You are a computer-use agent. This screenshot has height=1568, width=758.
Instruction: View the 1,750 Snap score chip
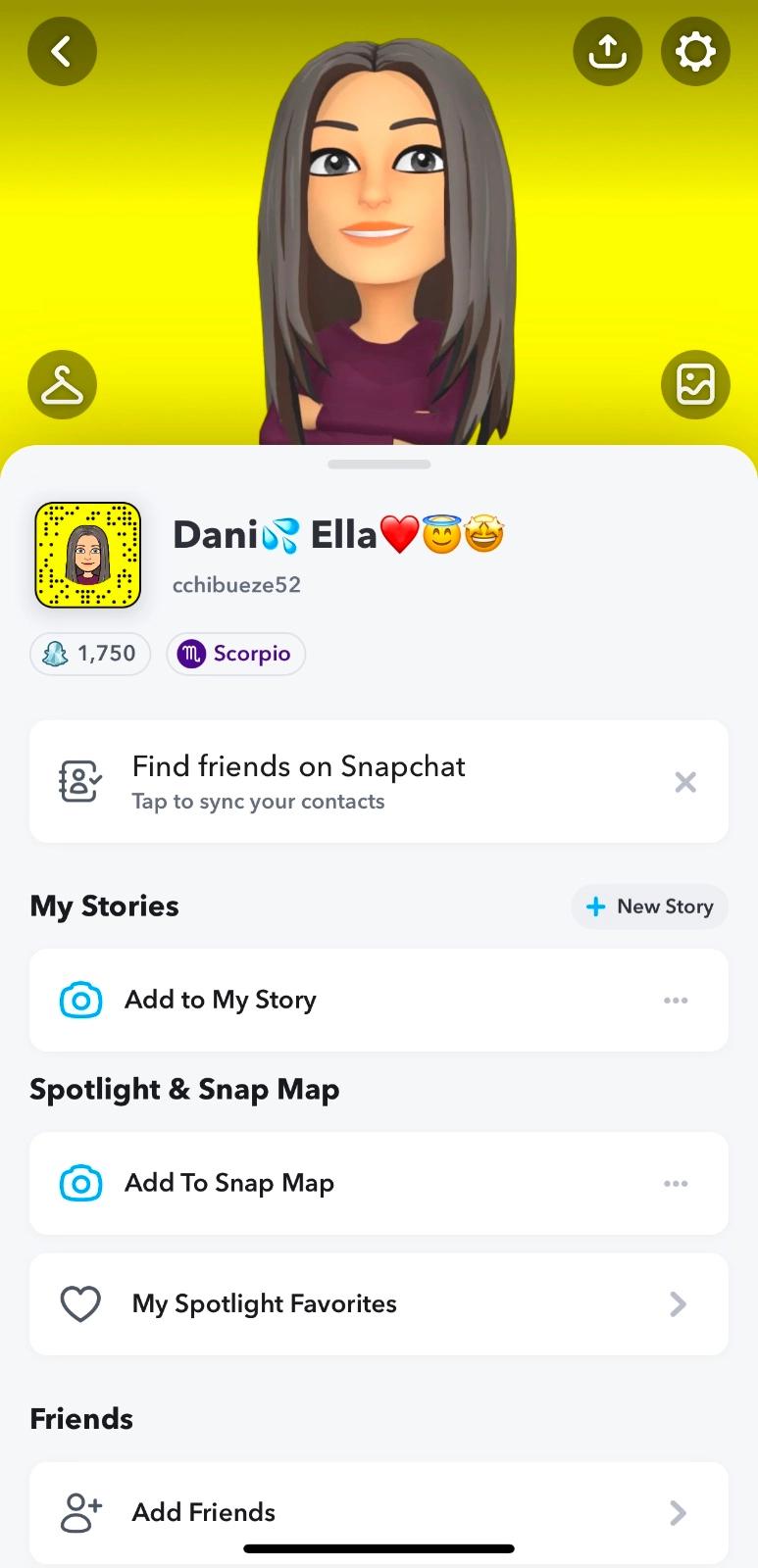(90, 654)
